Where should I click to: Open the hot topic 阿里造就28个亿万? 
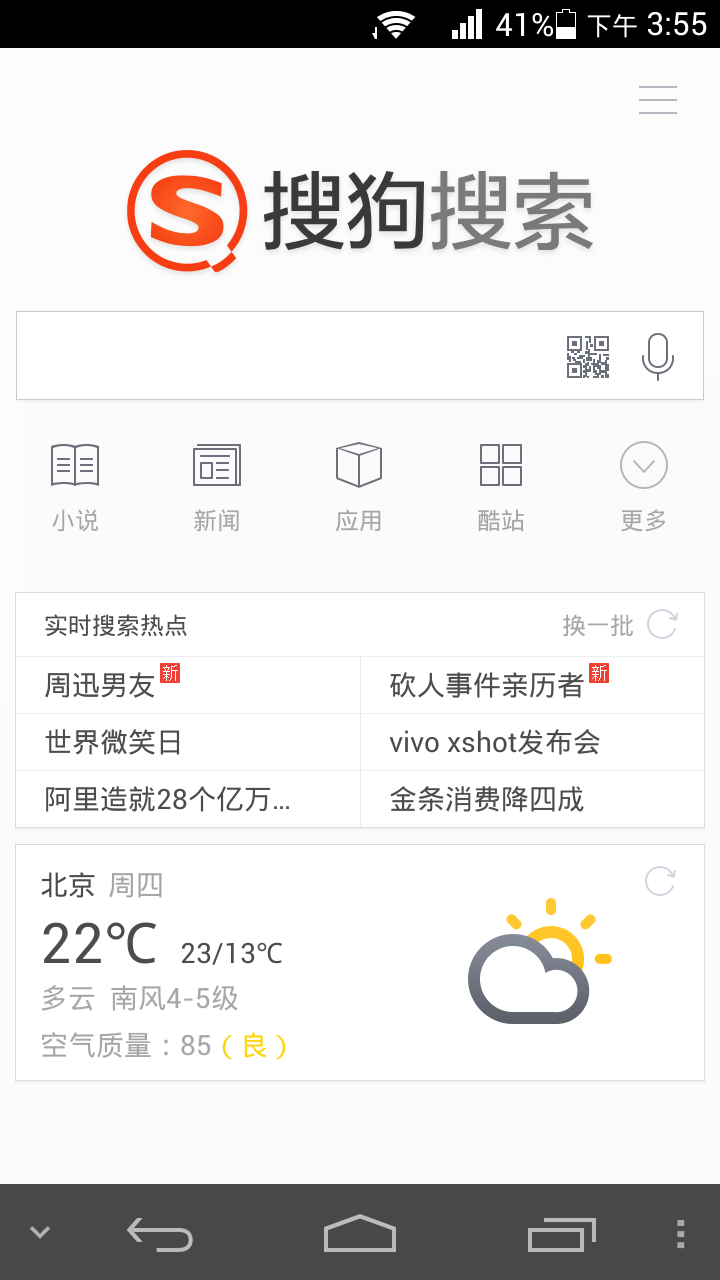(167, 799)
